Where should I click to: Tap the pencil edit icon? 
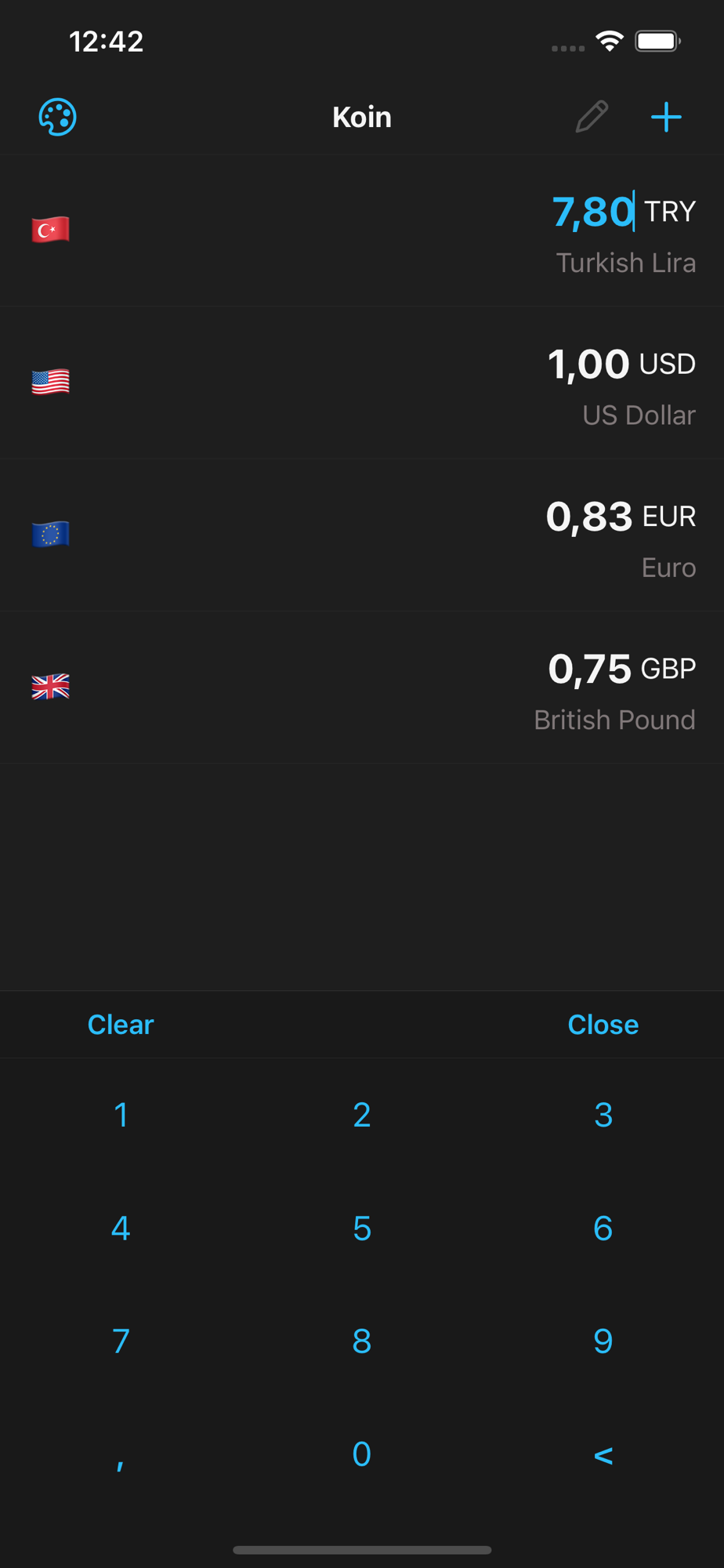pyautogui.click(x=592, y=117)
